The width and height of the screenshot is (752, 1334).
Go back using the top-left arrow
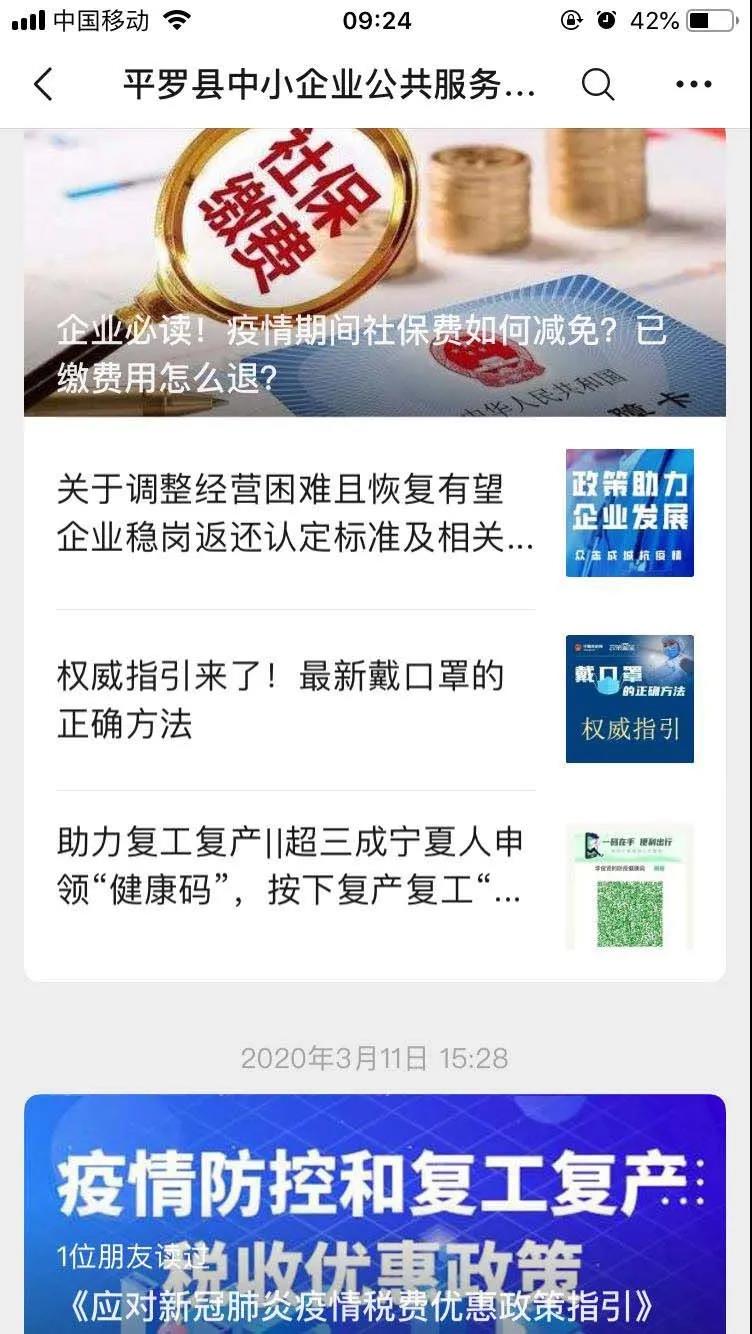(43, 85)
